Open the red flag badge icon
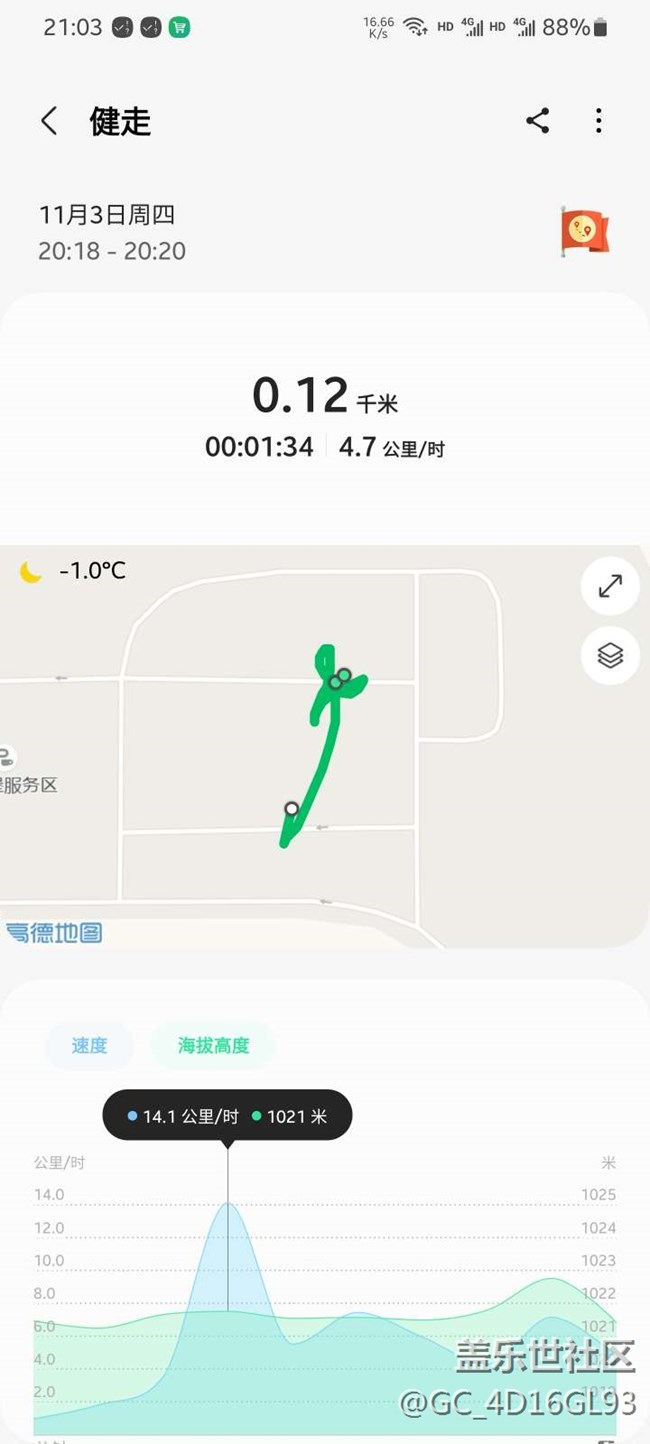Viewport: 650px width, 1444px height. click(585, 232)
